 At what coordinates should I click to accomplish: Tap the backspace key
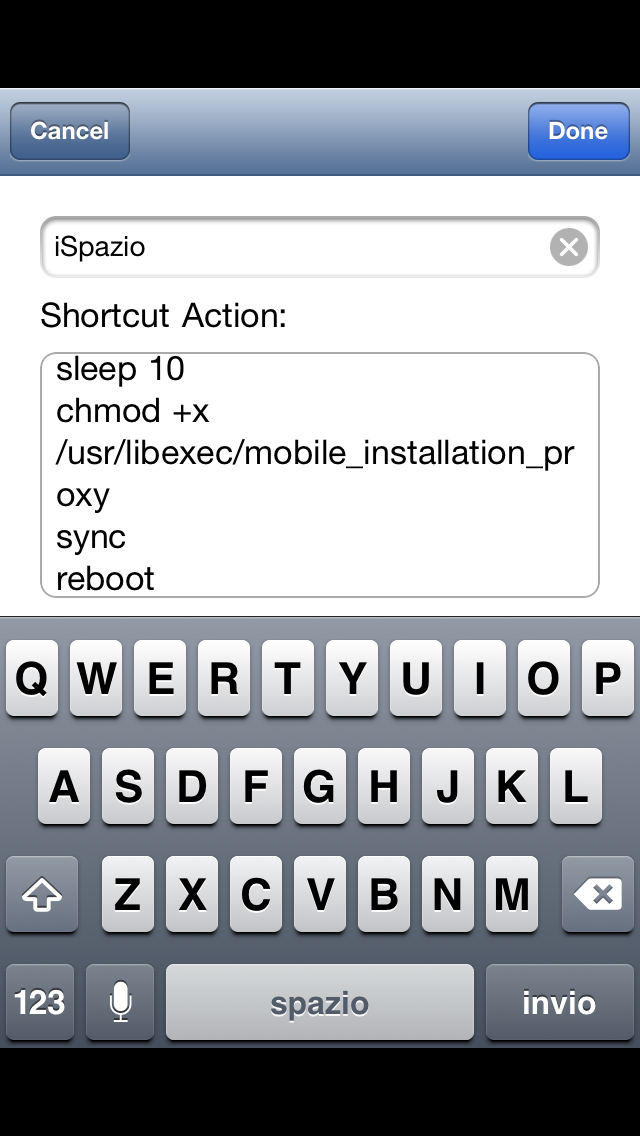point(597,894)
